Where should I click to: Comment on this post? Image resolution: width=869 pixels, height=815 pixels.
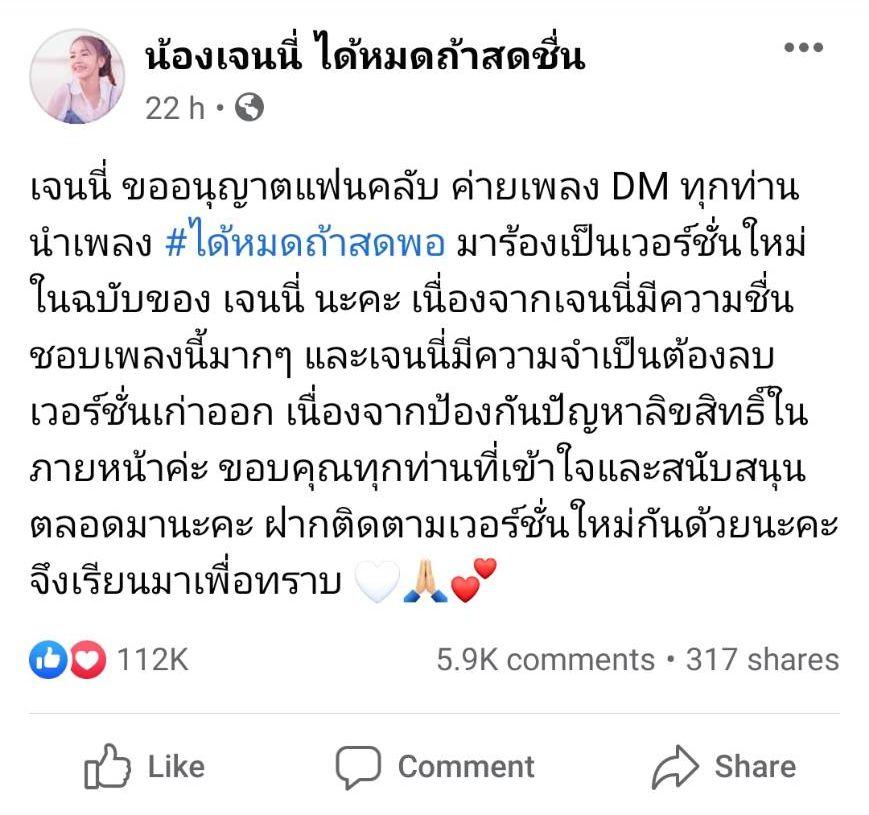pyautogui.click(x=434, y=767)
